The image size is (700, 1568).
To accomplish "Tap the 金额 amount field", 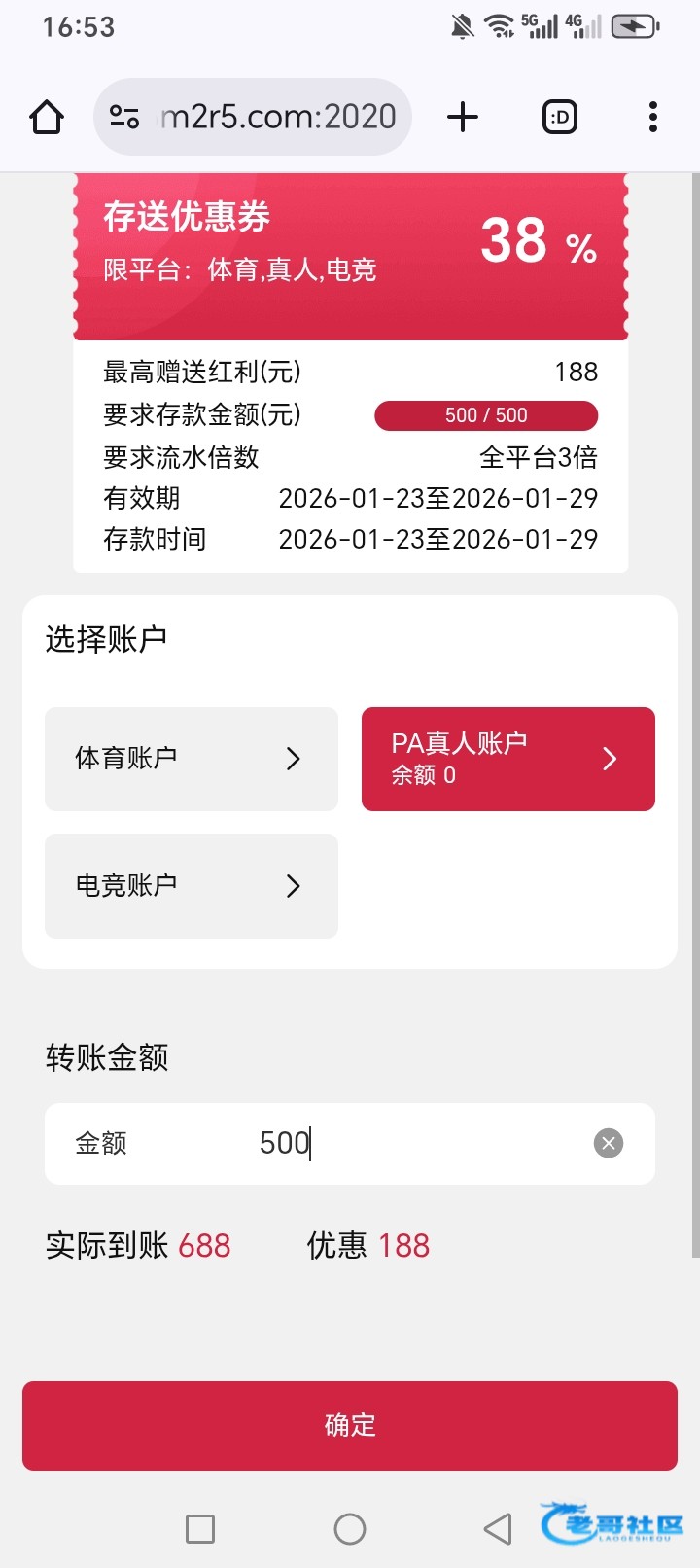I will point(408,1143).
